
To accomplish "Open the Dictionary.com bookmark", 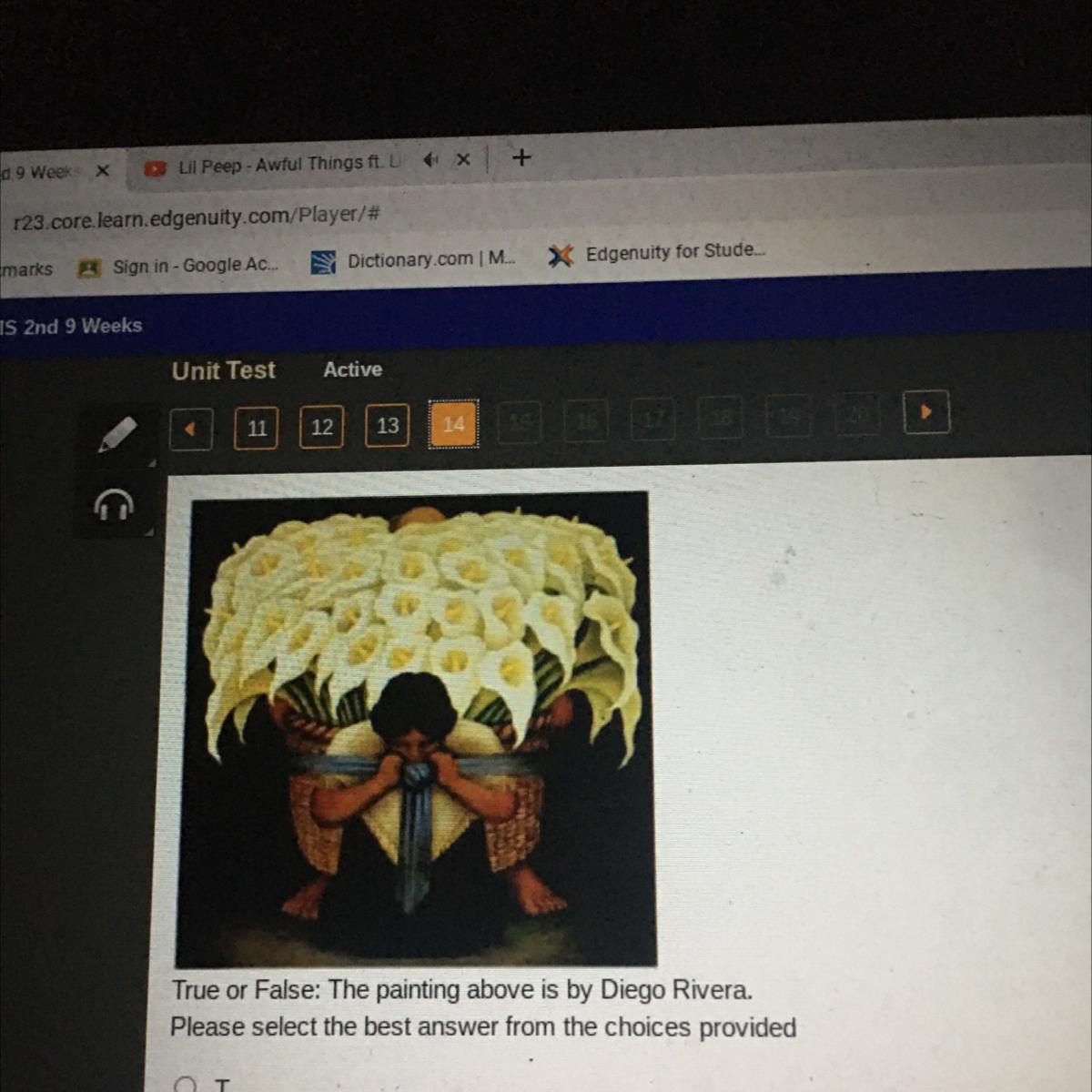I will pos(413,260).
